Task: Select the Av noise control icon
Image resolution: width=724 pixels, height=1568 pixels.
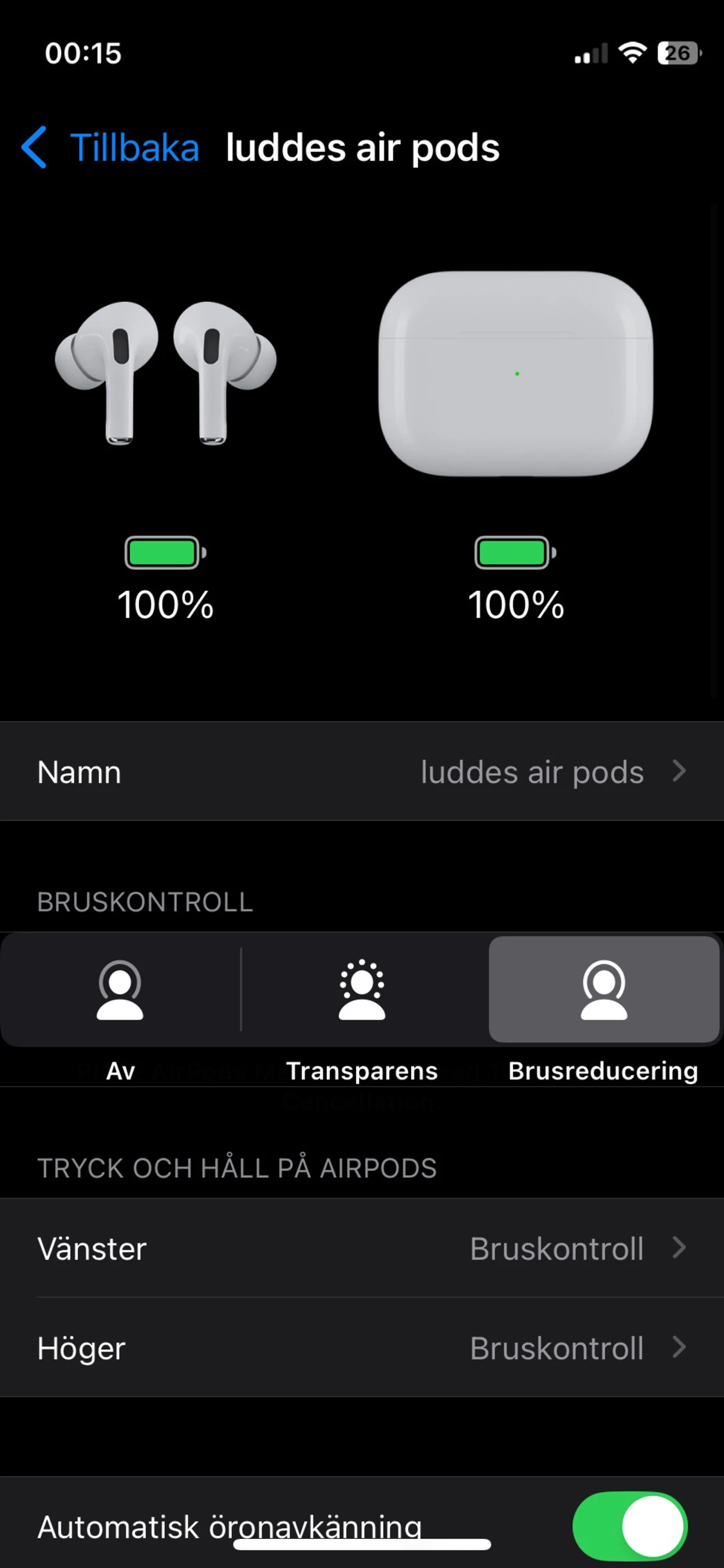Action: pos(120,989)
